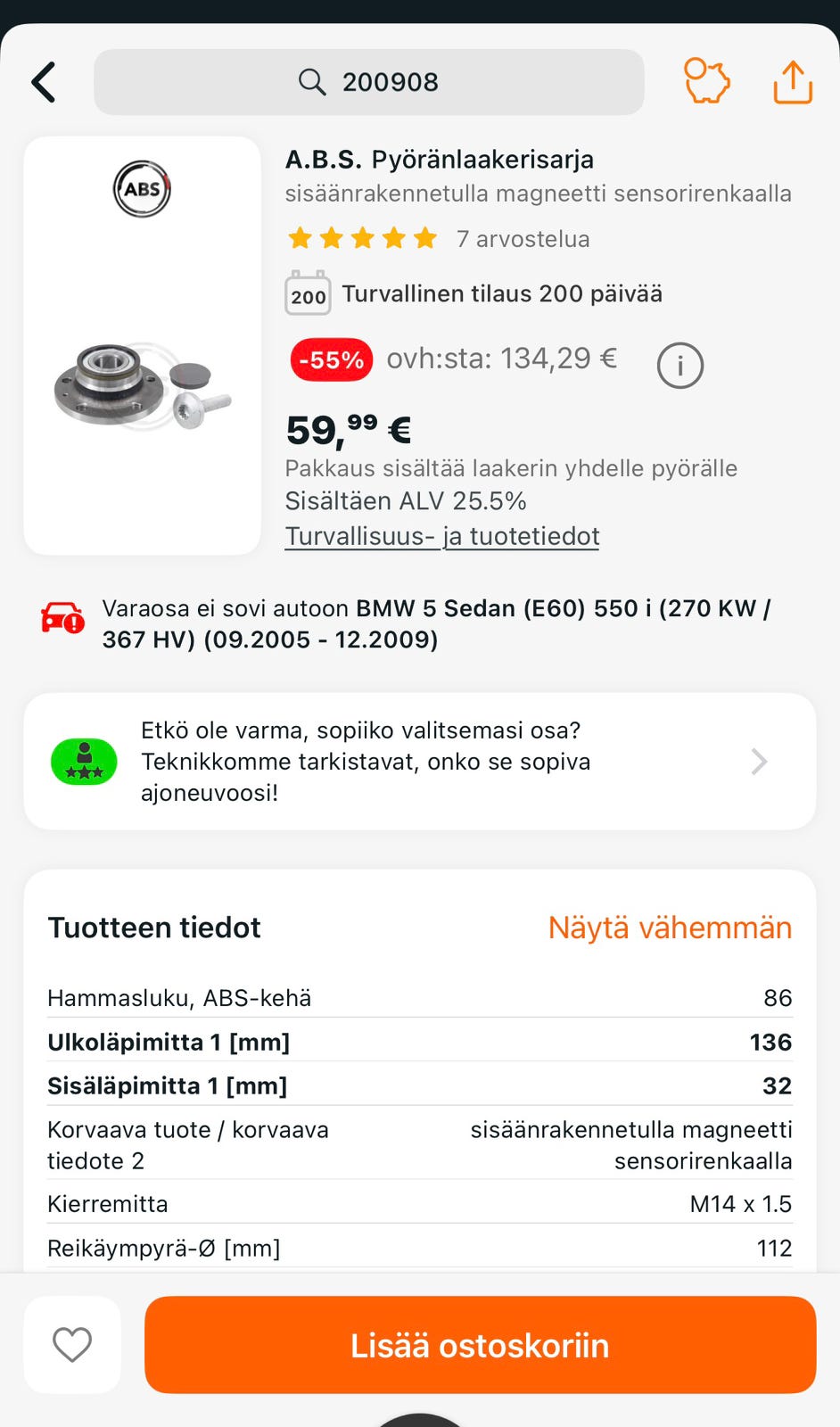Open the search field showing 200908
The height and width of the screenshot is (1427, 840).
(x=368, y=82)
